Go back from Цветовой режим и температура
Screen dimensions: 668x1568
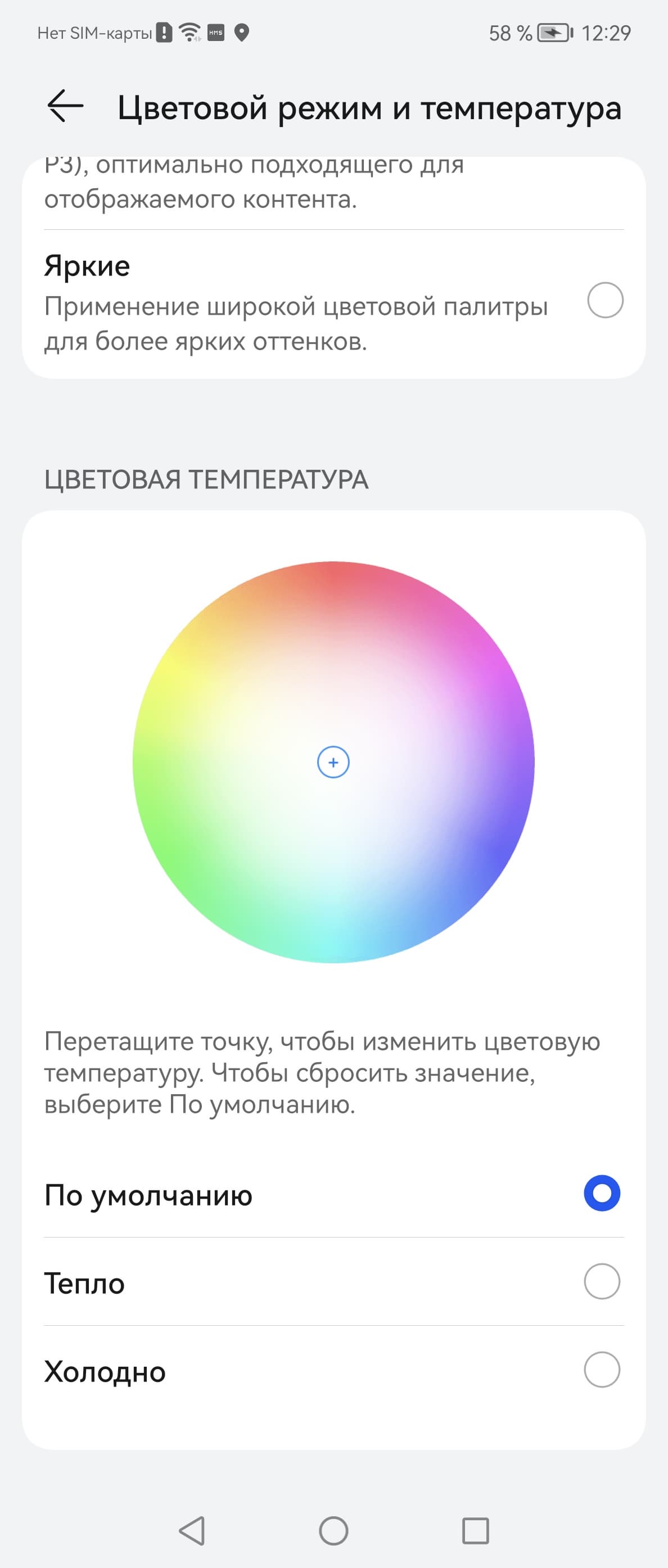coord(65,107)
